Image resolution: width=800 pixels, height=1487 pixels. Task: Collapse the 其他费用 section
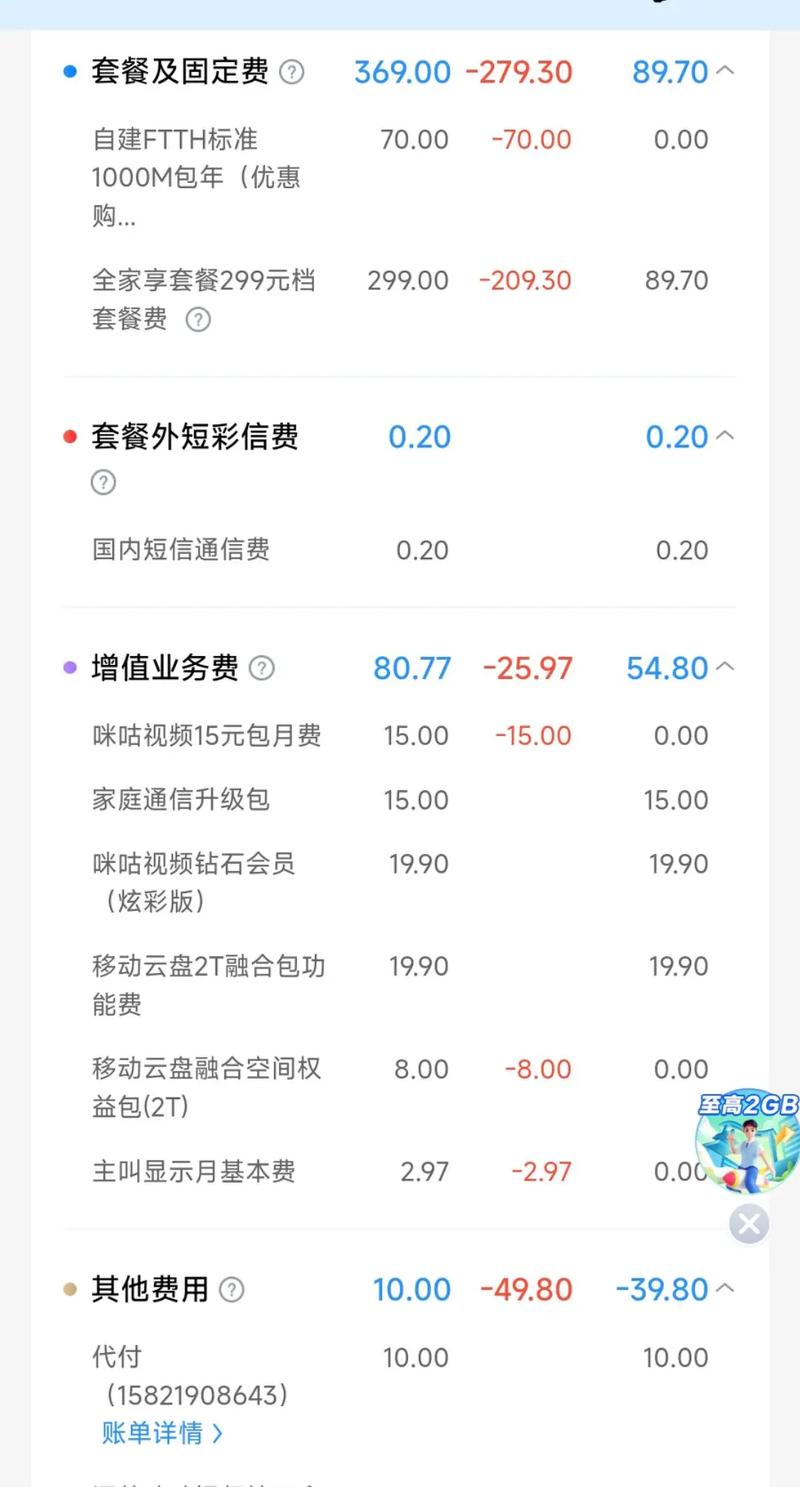pyautogui.click(x=726, y=1289)
